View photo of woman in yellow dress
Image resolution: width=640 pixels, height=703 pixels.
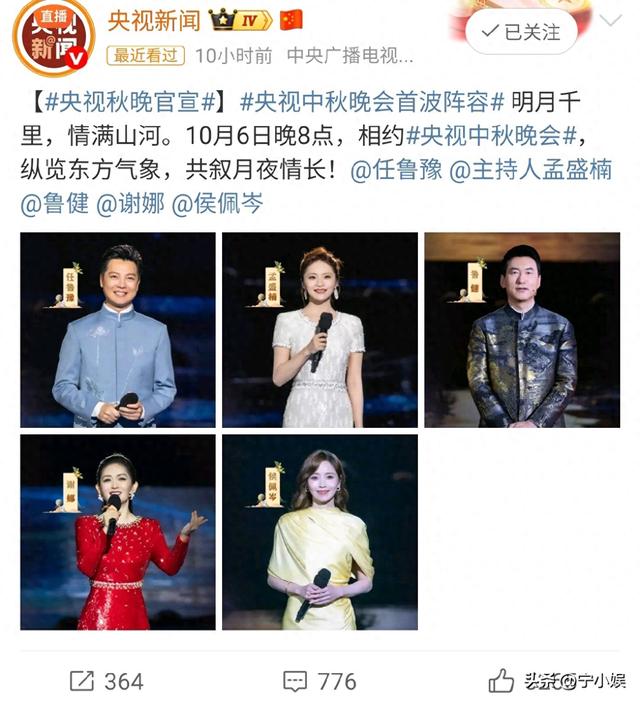[x=319, y=532]
